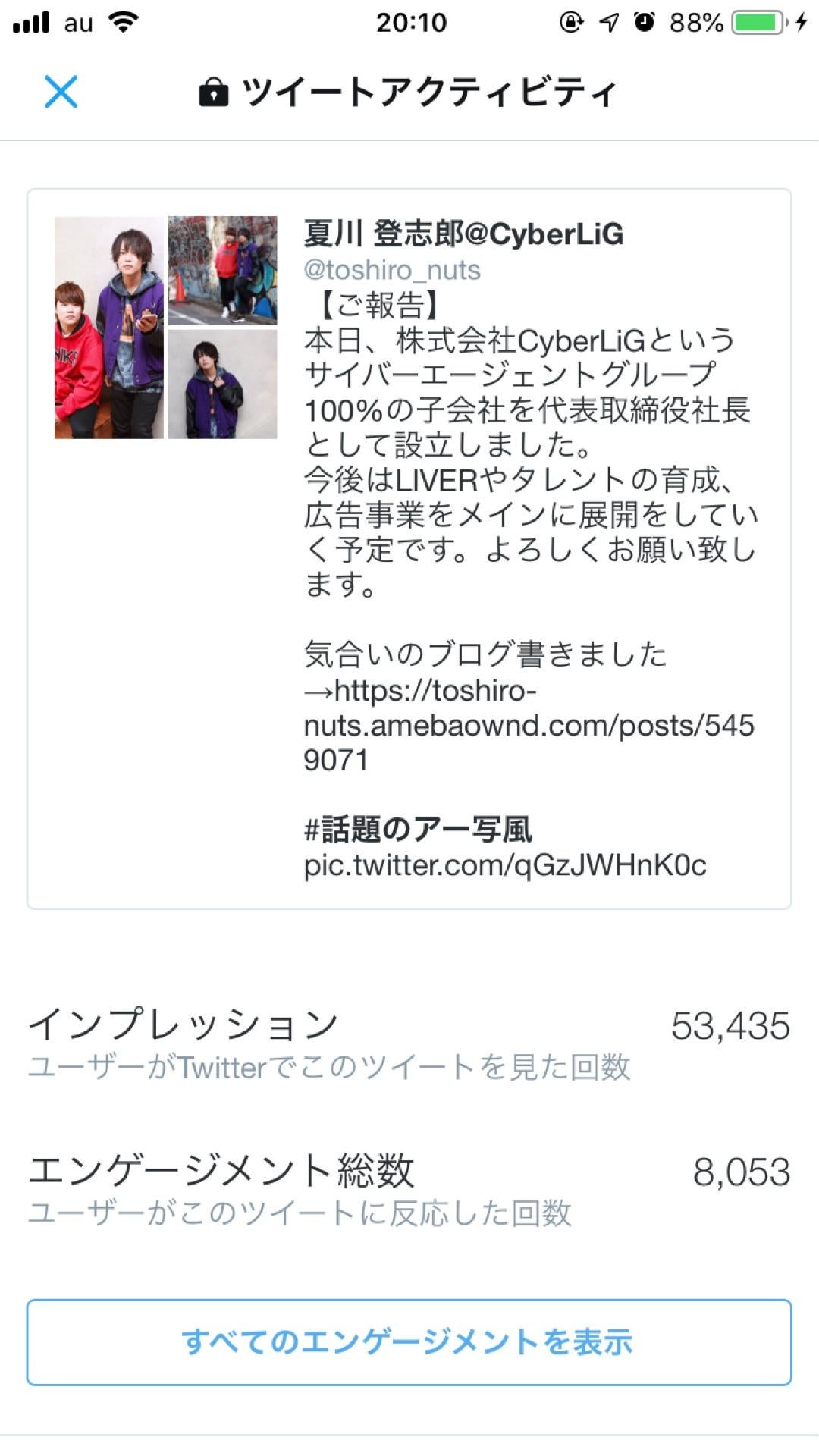The image size is (819, 1456).
Task: Close the tweet activity screen
Action: [61, 93]
